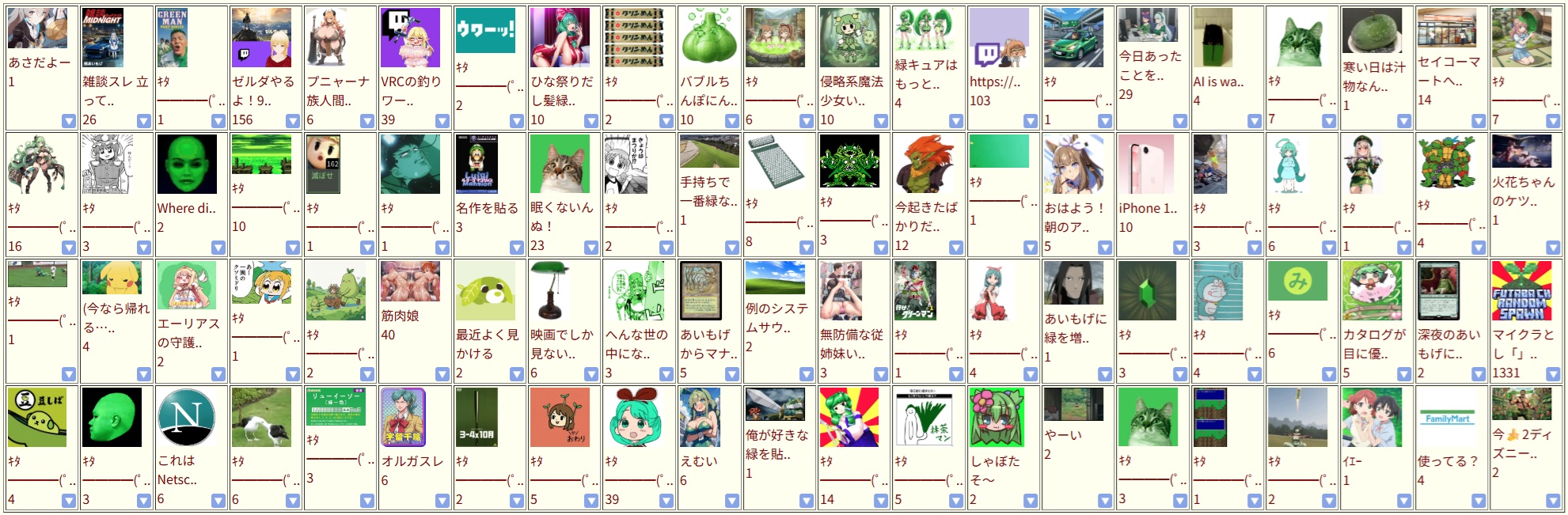Open the 筋肉娘 thread
Image resolution: width=1568 pixels, height=515 pixels.
pyautogui.click(x=410, y=282)
